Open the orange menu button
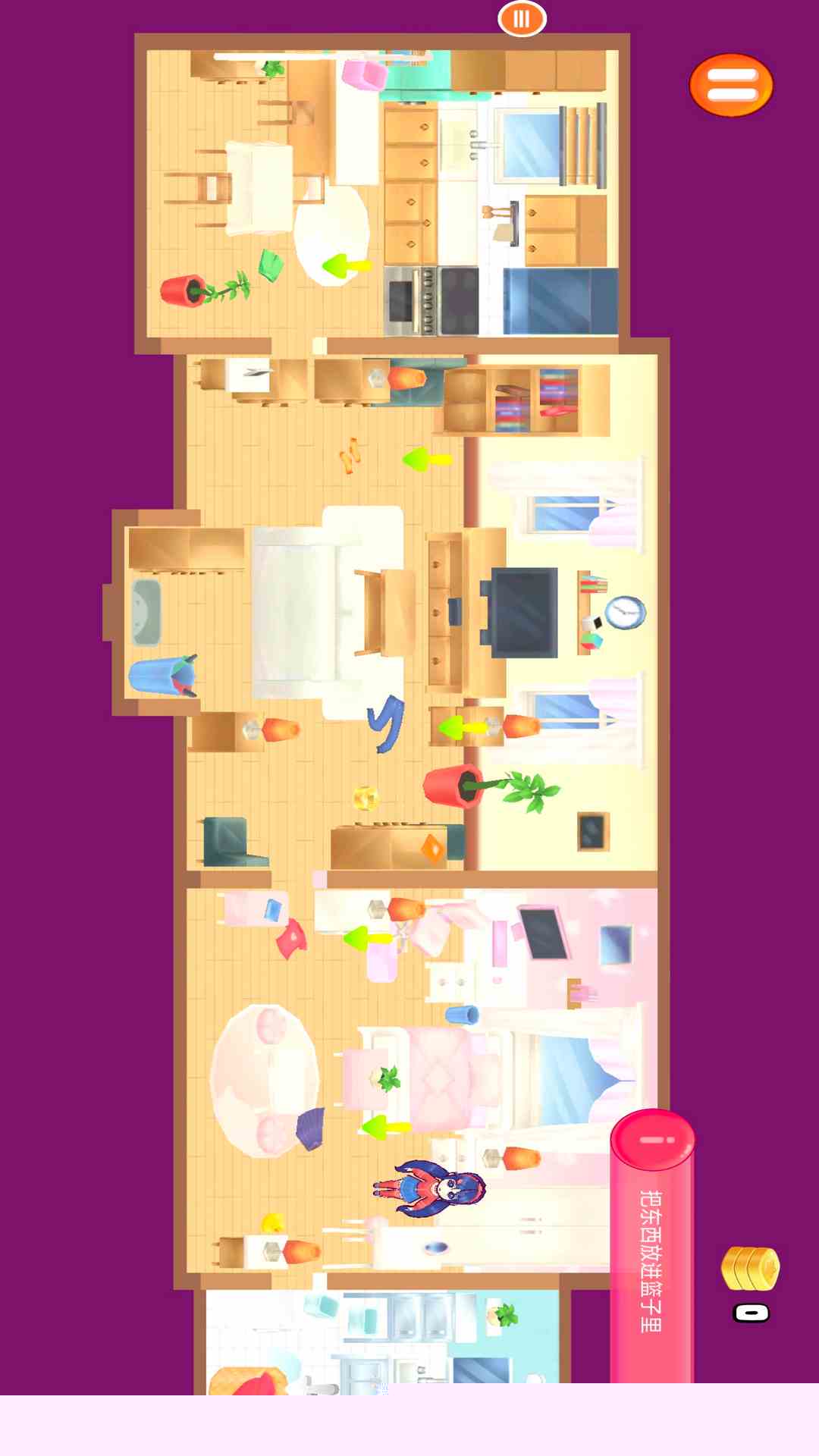819x1456 pixels. pyautogui.click(x=731, y=85)
